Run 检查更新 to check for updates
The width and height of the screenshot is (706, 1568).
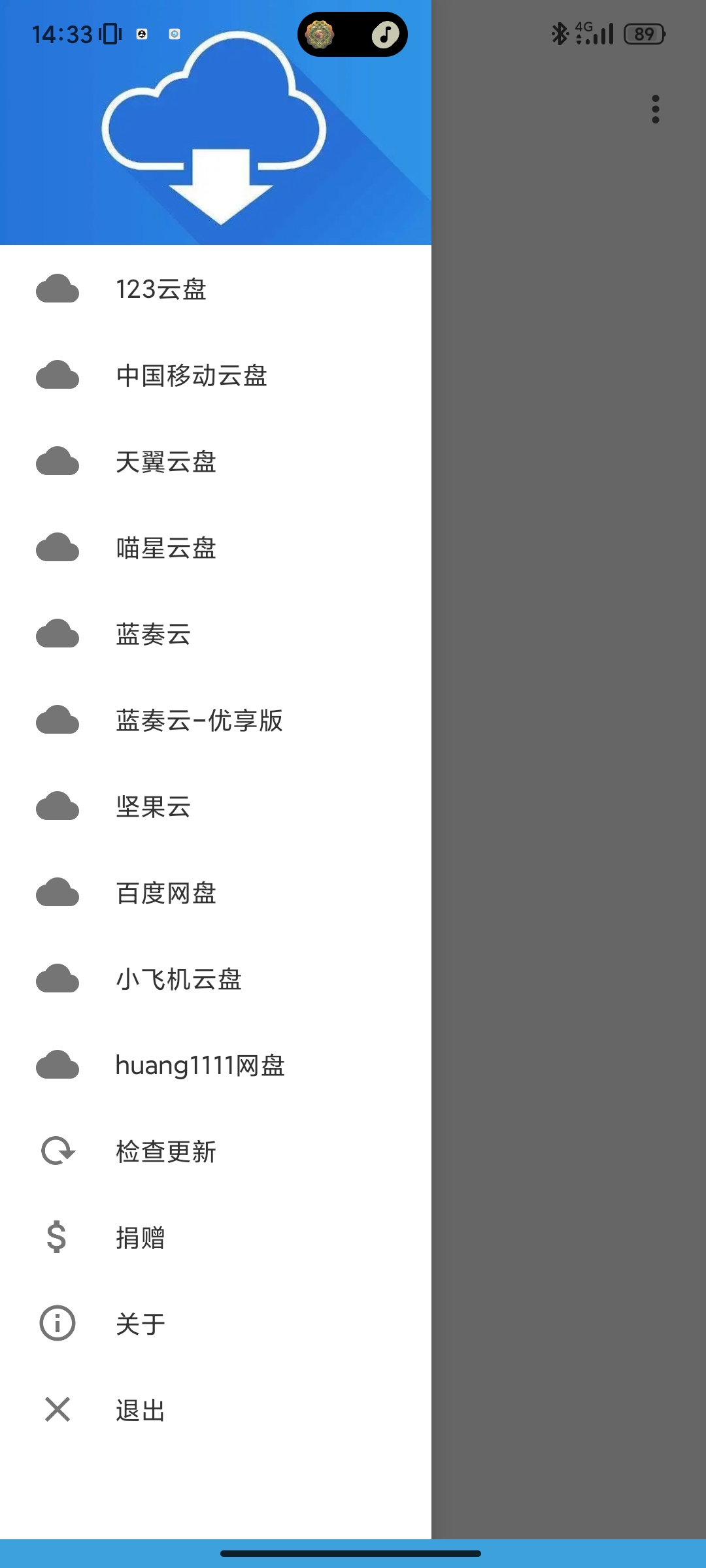166,1151
